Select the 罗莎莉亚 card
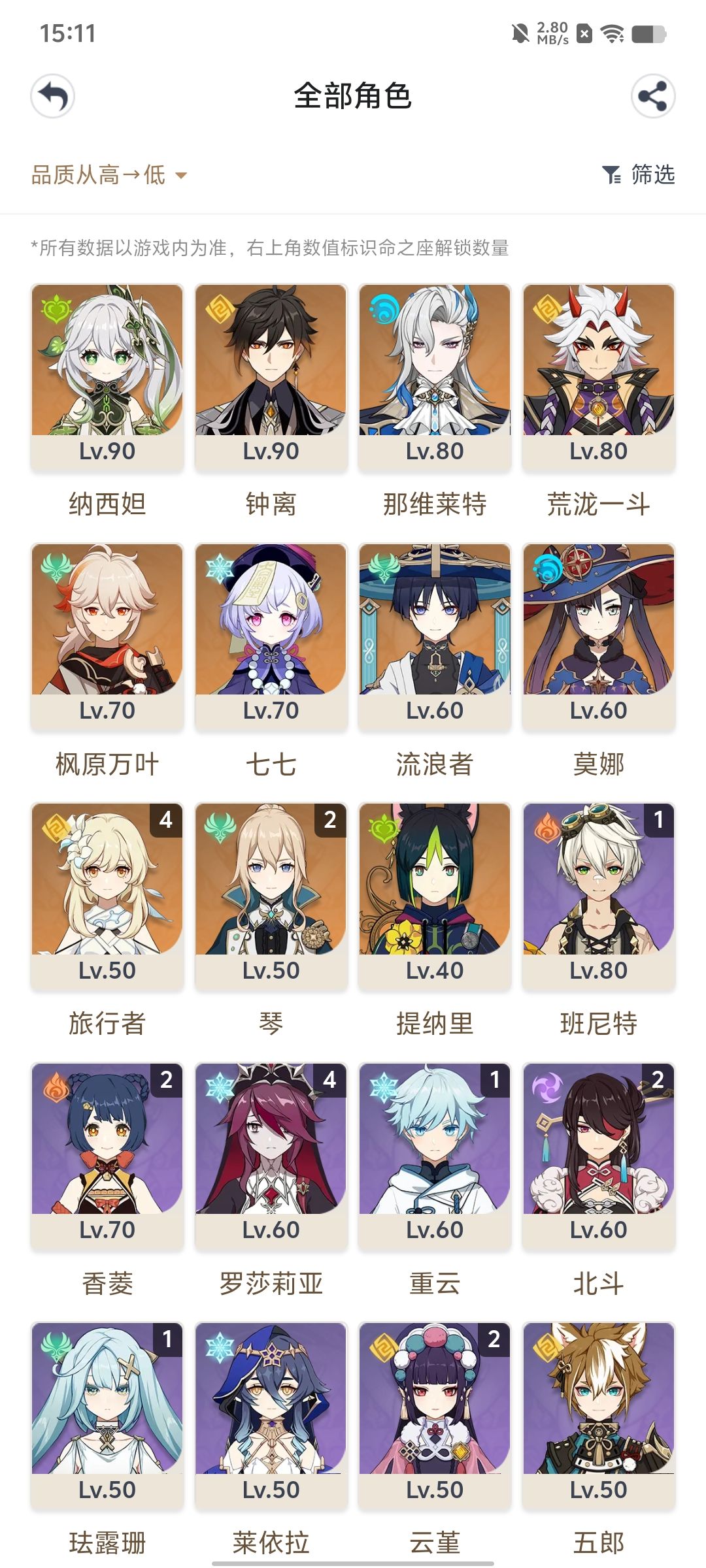This screenshot has height=1568, width=706. click(x=271, y=1155)
